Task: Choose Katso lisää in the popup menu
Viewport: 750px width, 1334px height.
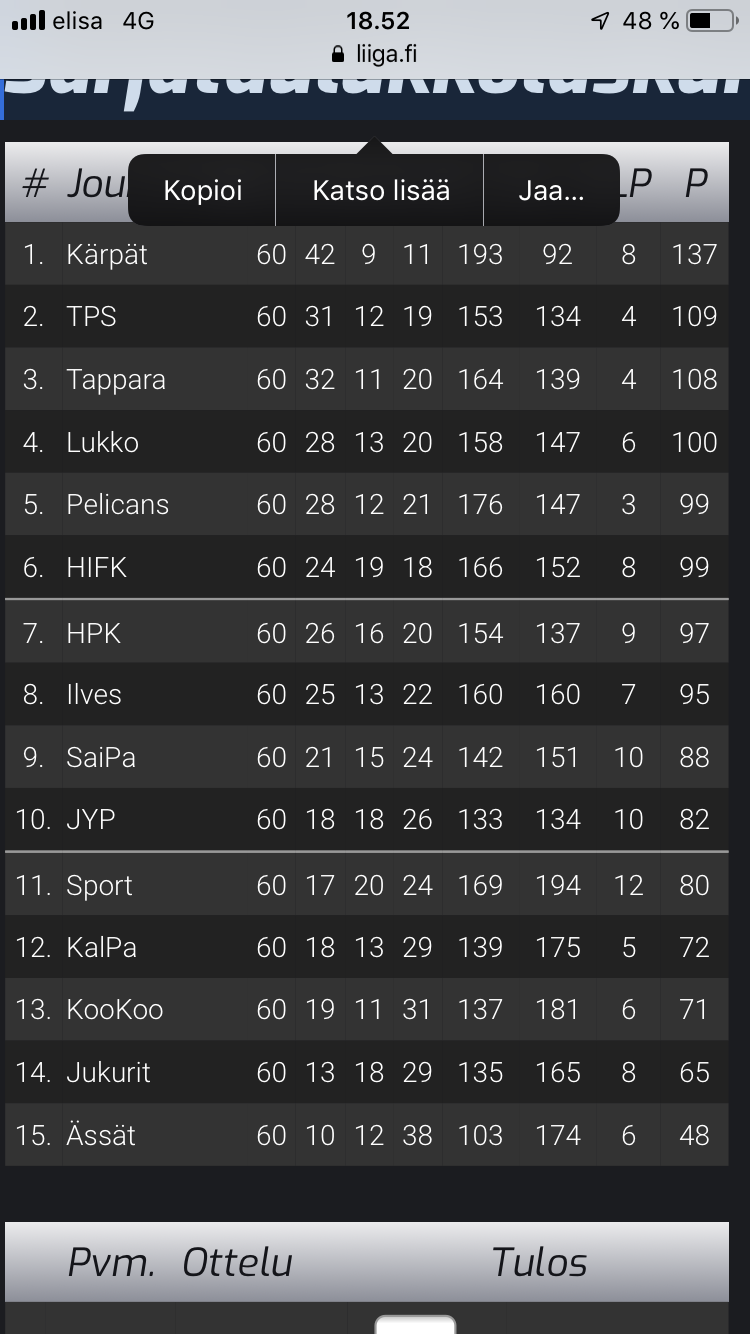Action: (x=380, y=190)
